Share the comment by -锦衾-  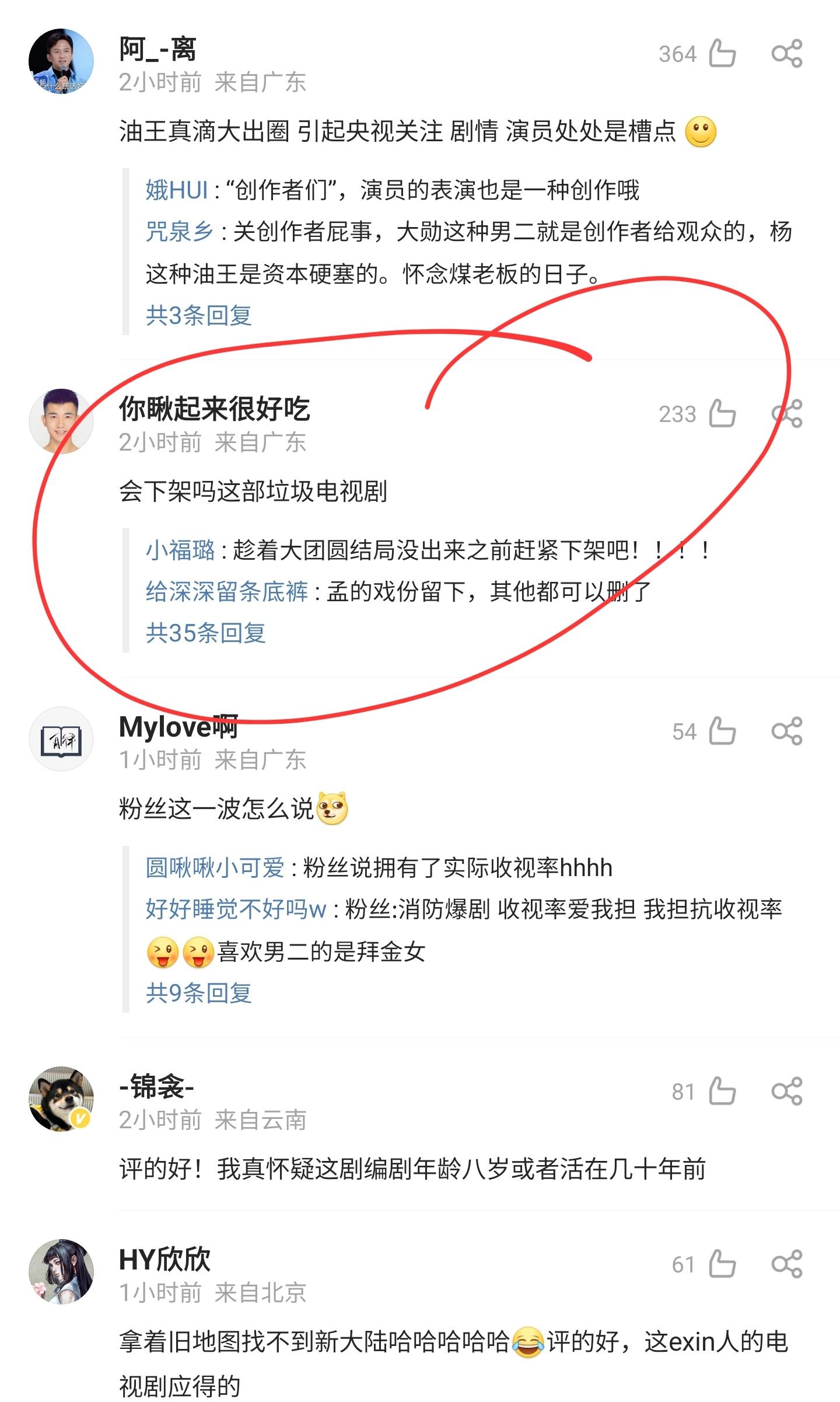pyautogui.click(x=786, y=1091)
